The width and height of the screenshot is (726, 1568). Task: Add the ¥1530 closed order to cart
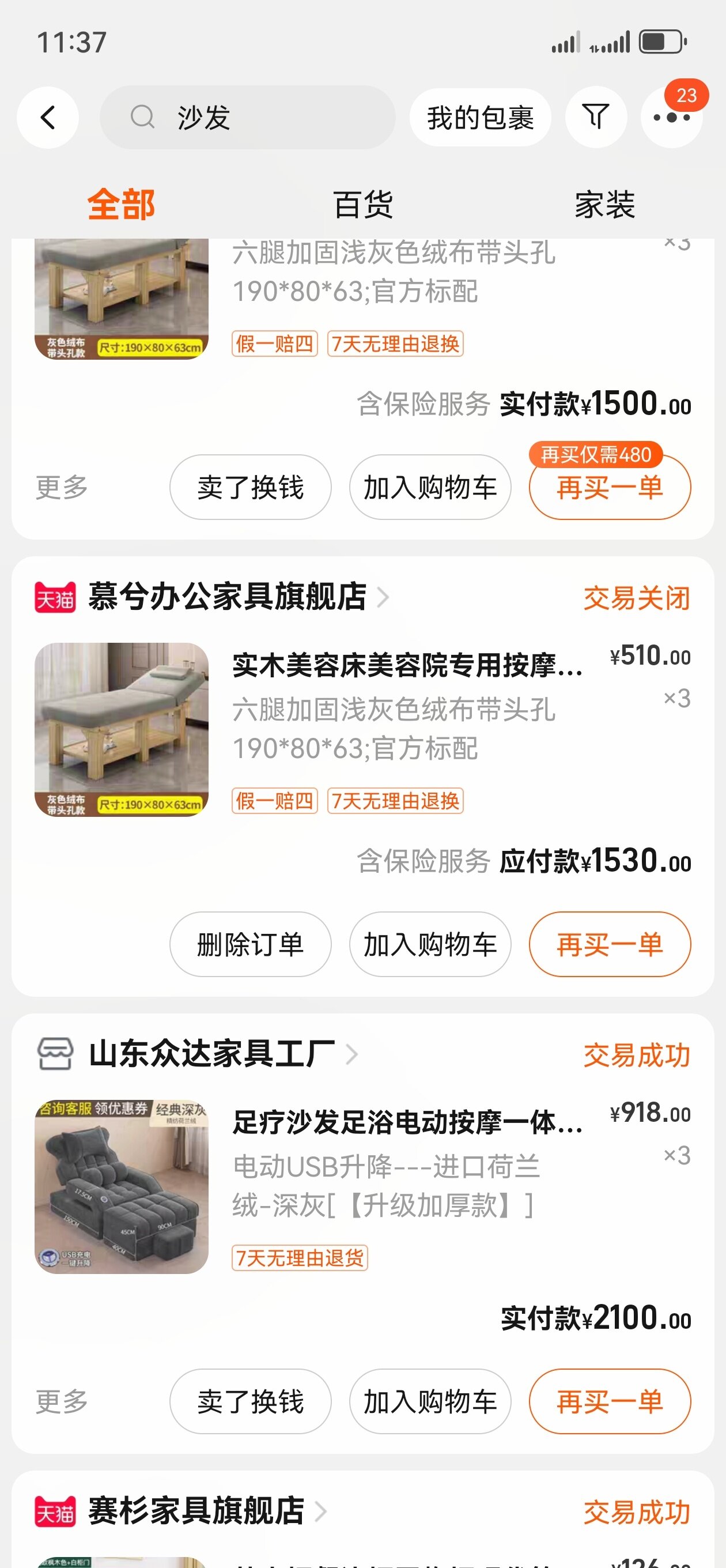(x=430, y=944)
